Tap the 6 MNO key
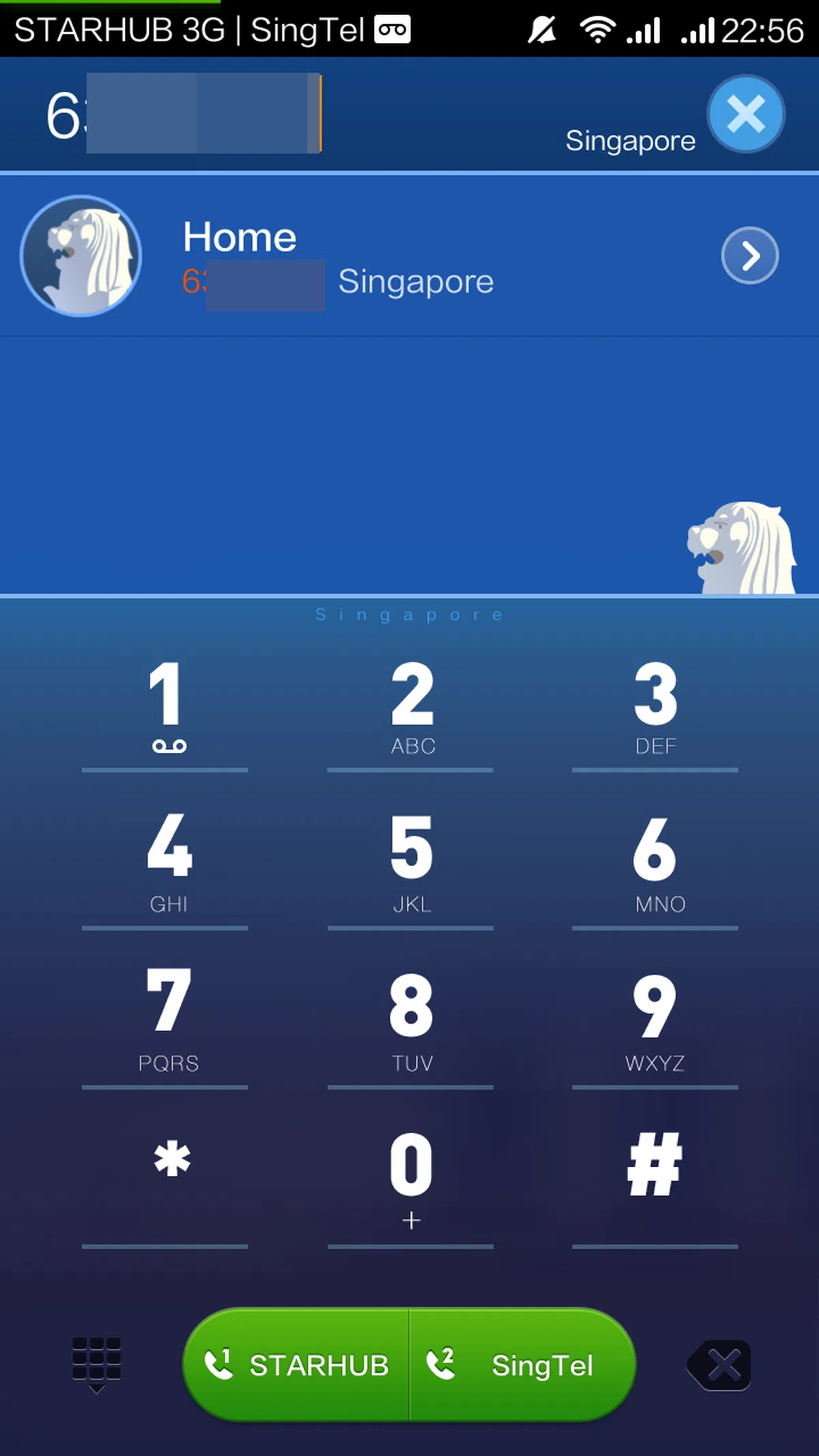The image size is (819, 1456). pyautogui.click(x=655, y=862)
